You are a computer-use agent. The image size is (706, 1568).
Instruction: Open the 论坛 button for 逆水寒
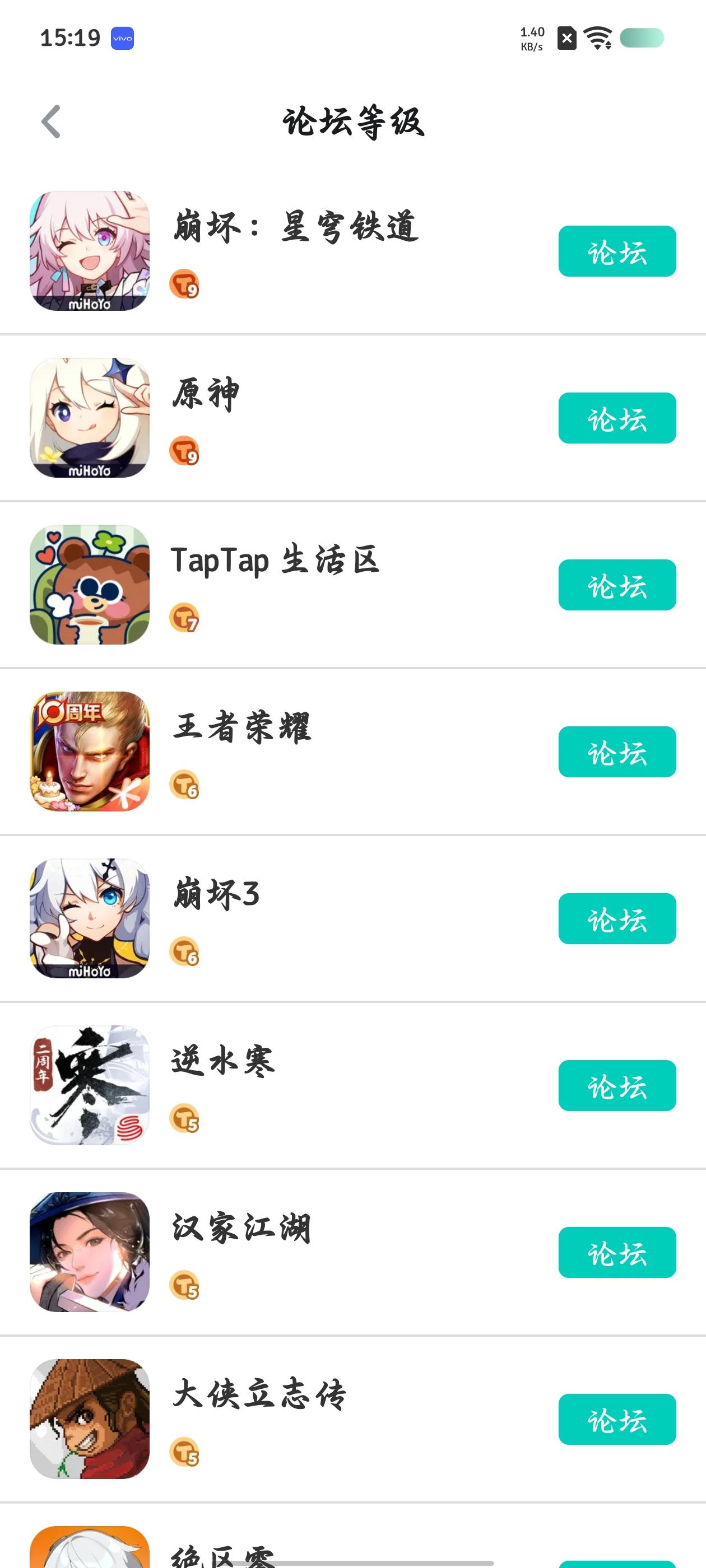[616, 1085]
